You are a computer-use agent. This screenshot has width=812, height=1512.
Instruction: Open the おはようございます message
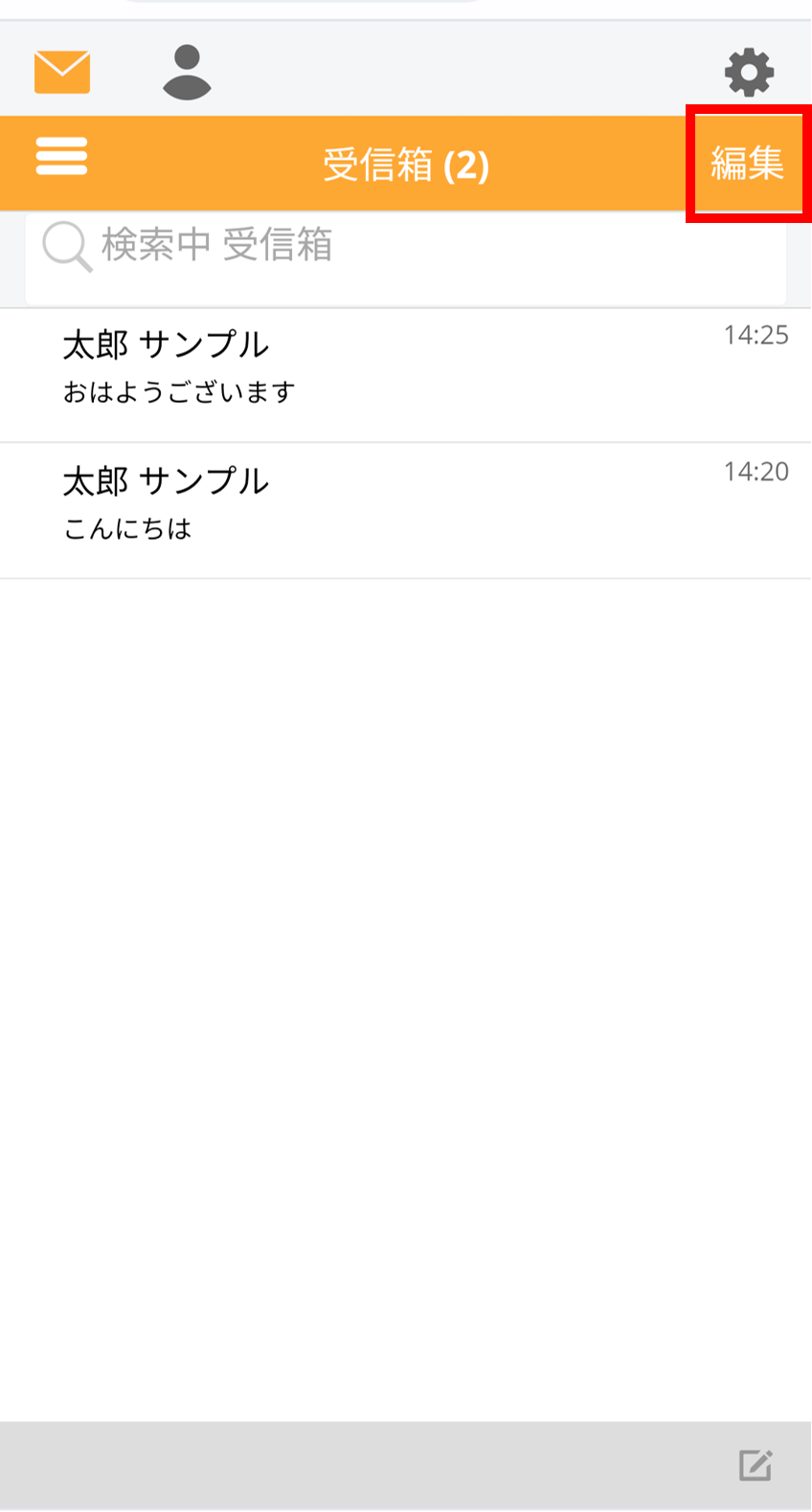(x=406, y=375)
